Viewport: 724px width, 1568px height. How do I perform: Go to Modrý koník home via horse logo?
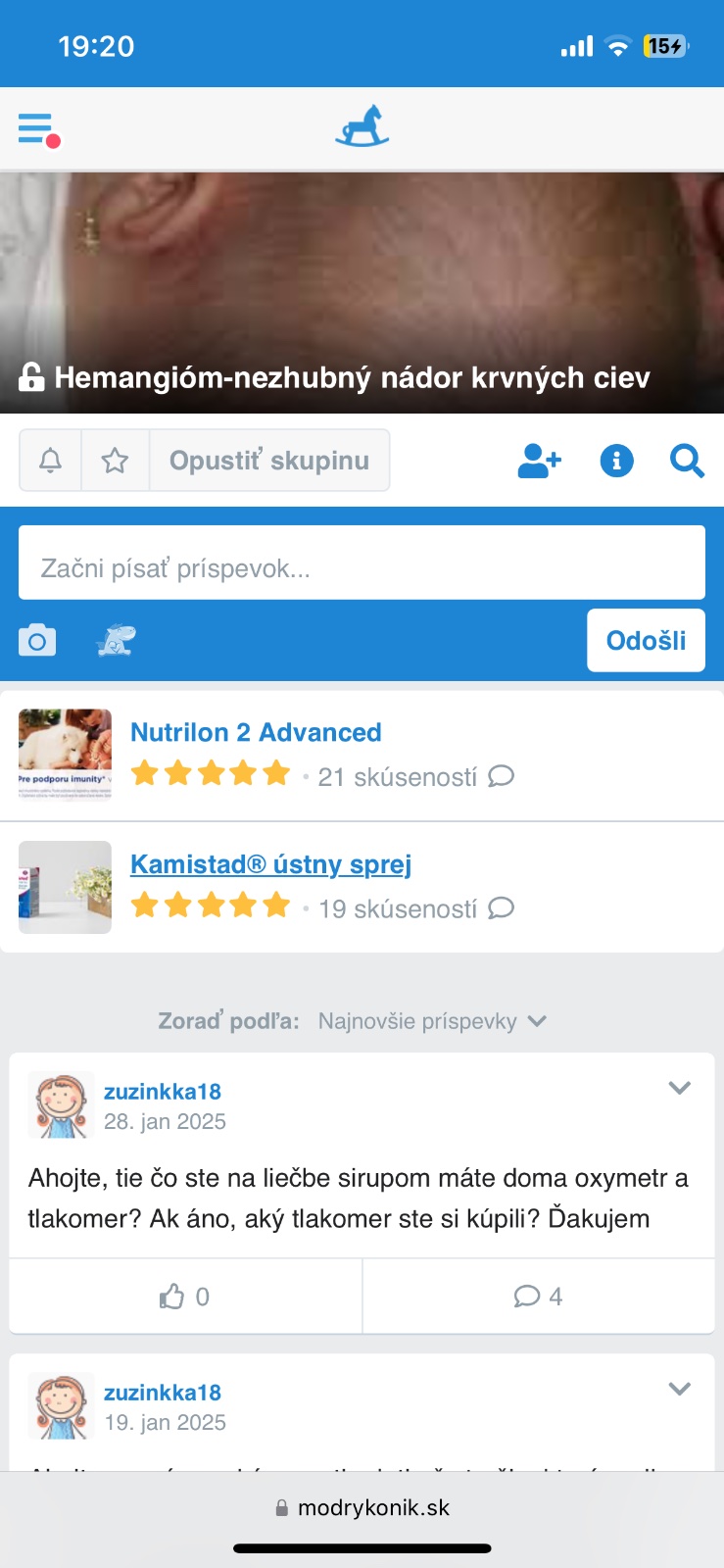pyautogui.click(x=362, y=128)
